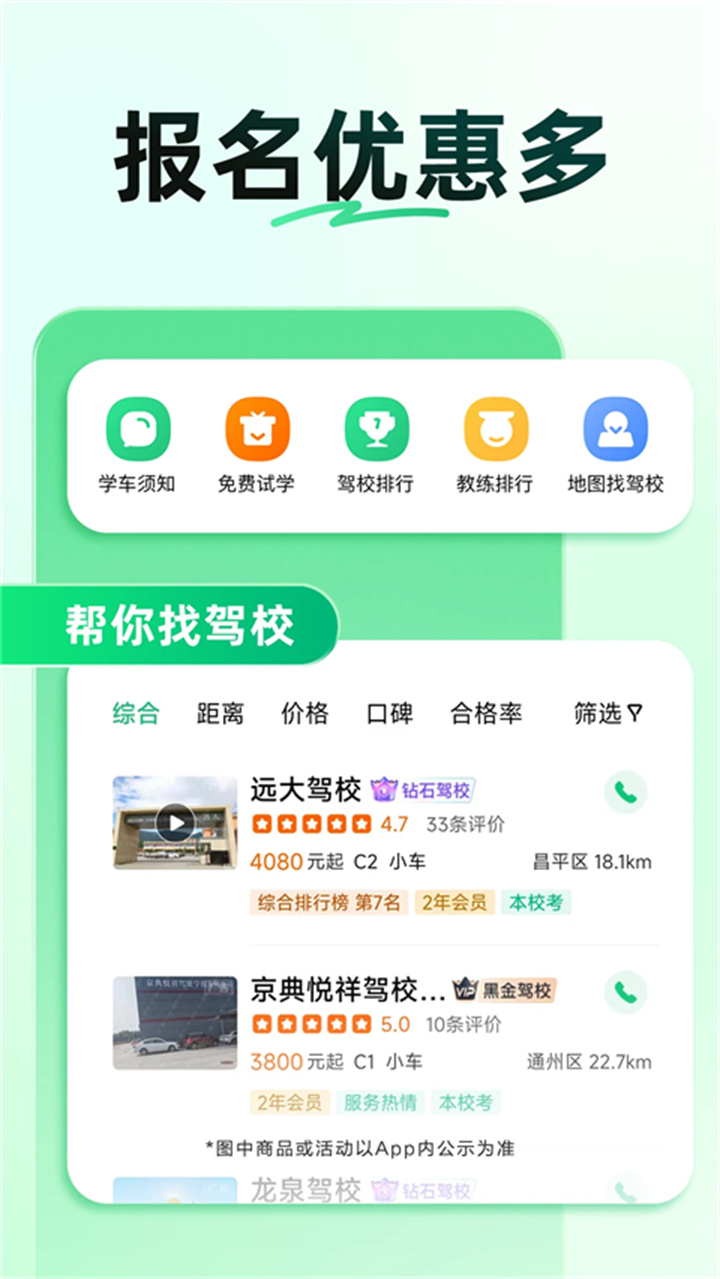Tap the 免费试学 gift icon
Viewport: 720px width, 1279px height.
point(258,431)
